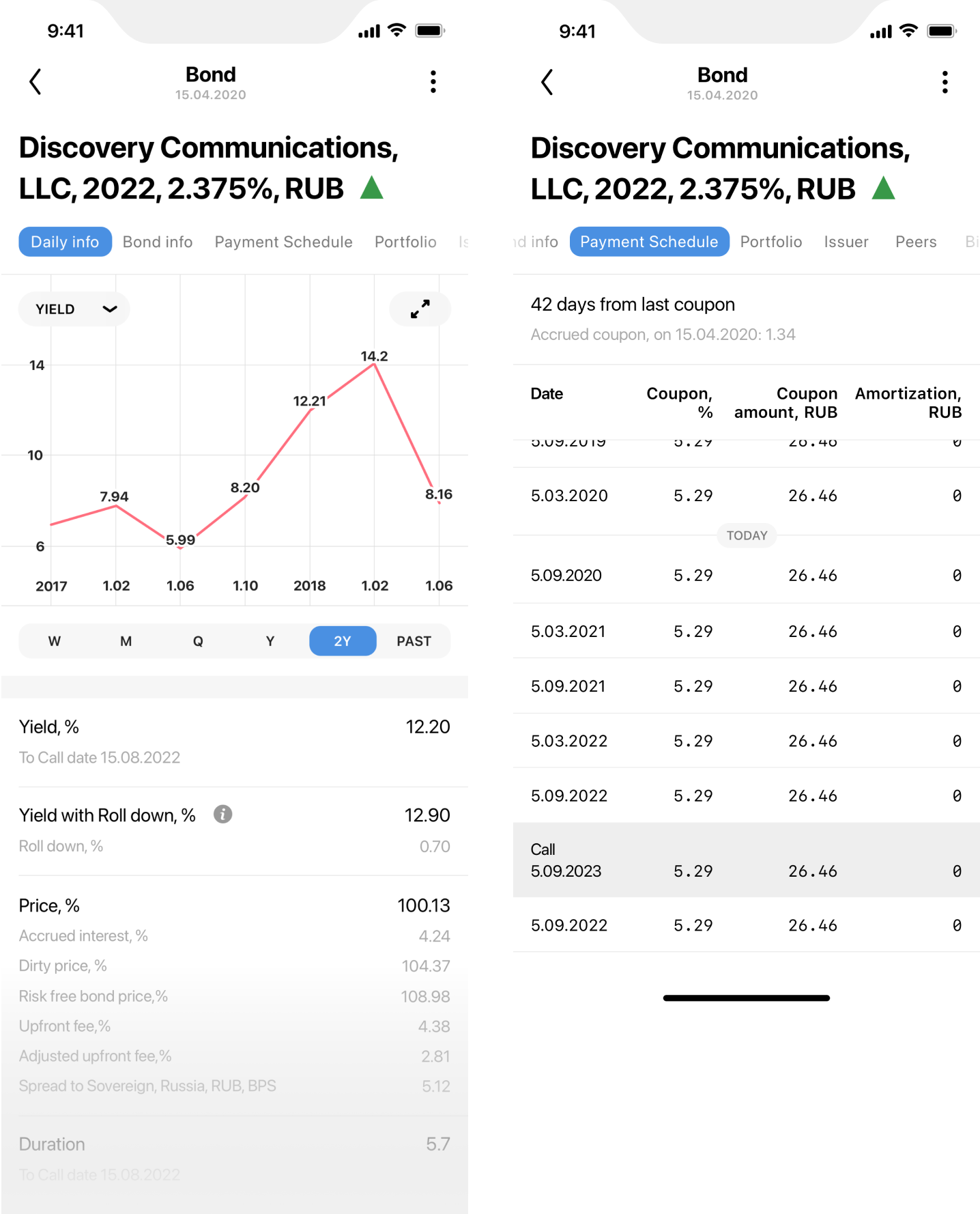Select the Q chart period
This screenshot has height=1214, width=980.
pos(198,641)
